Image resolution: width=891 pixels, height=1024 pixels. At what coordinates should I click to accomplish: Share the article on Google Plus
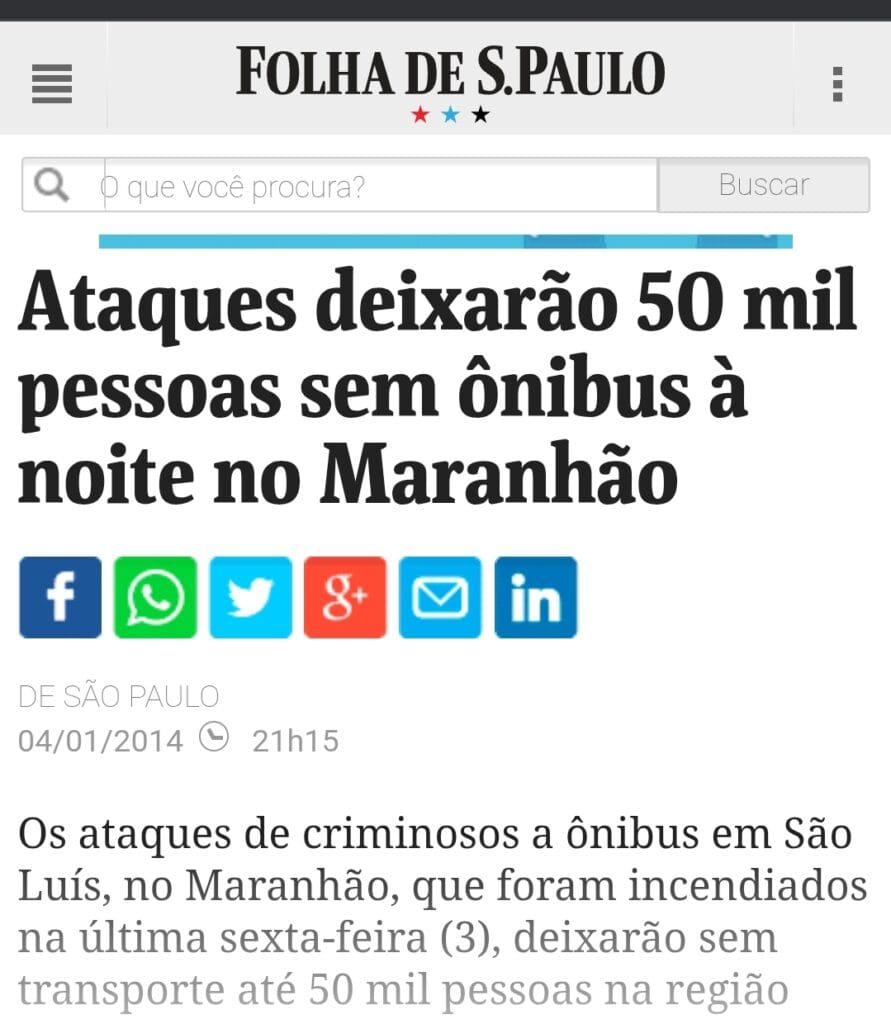345,598
